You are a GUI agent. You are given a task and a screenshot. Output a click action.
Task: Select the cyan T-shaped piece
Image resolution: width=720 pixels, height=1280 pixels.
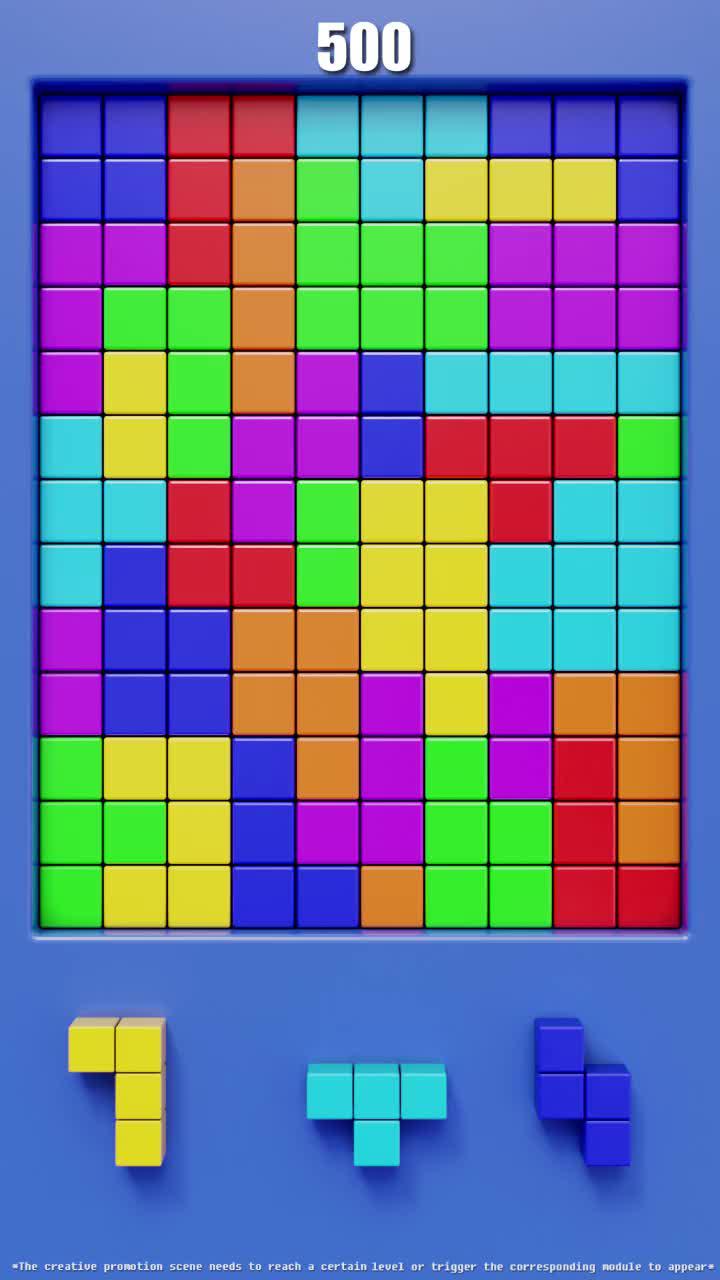378,1100
